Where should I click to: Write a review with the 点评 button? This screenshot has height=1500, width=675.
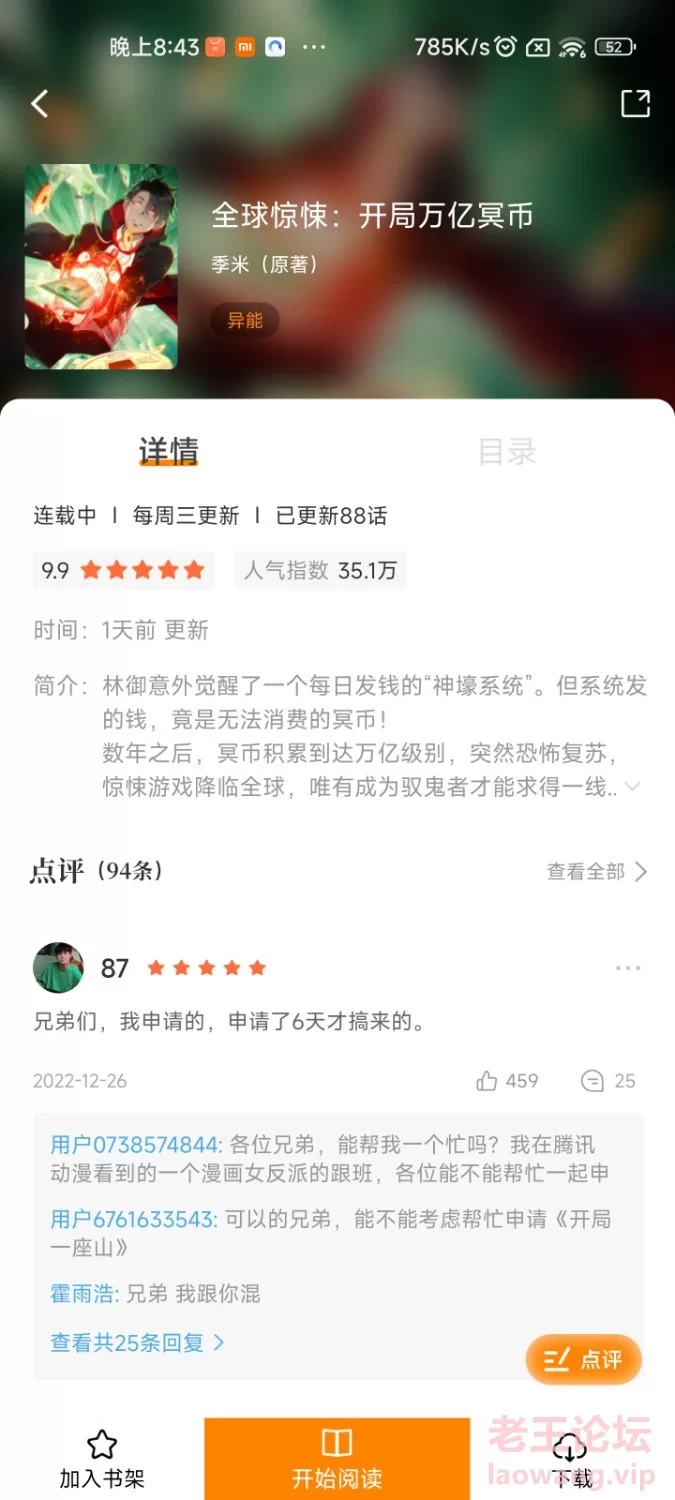pyautogui.click(x=583, y=1360)
